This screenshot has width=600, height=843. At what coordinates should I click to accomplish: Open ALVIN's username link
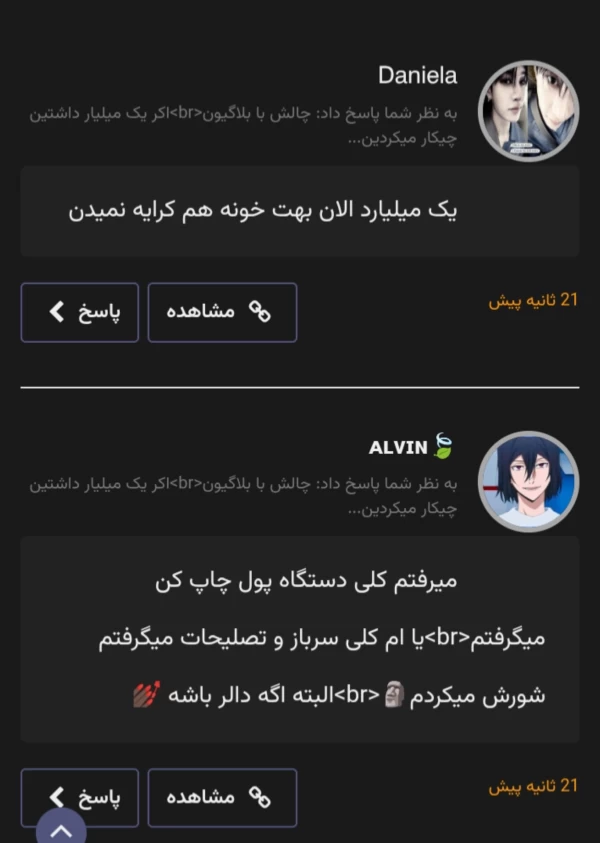point(398,447)
